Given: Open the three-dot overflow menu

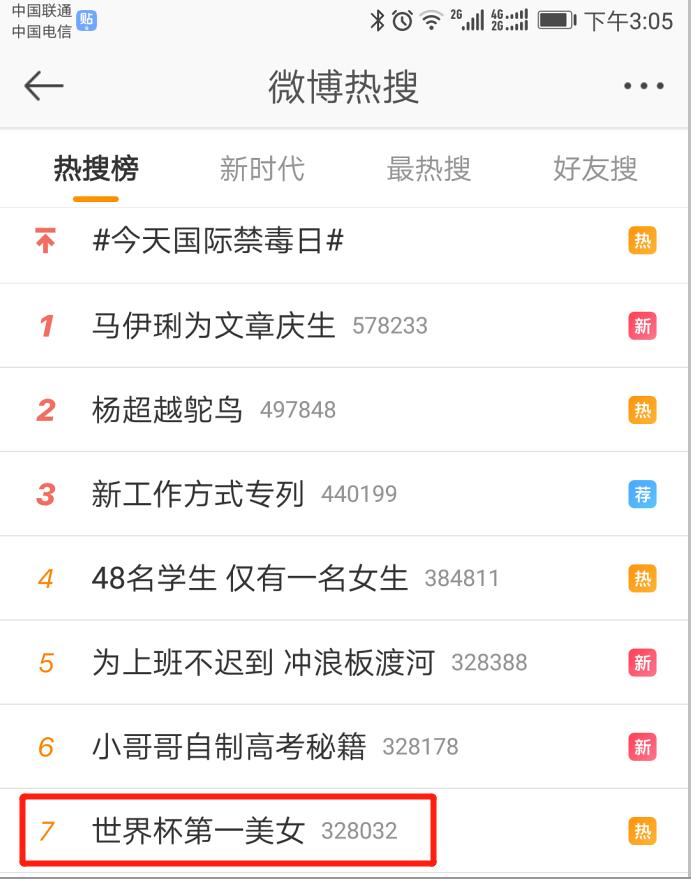Looking at the screenshot, I should pos(643,87).
